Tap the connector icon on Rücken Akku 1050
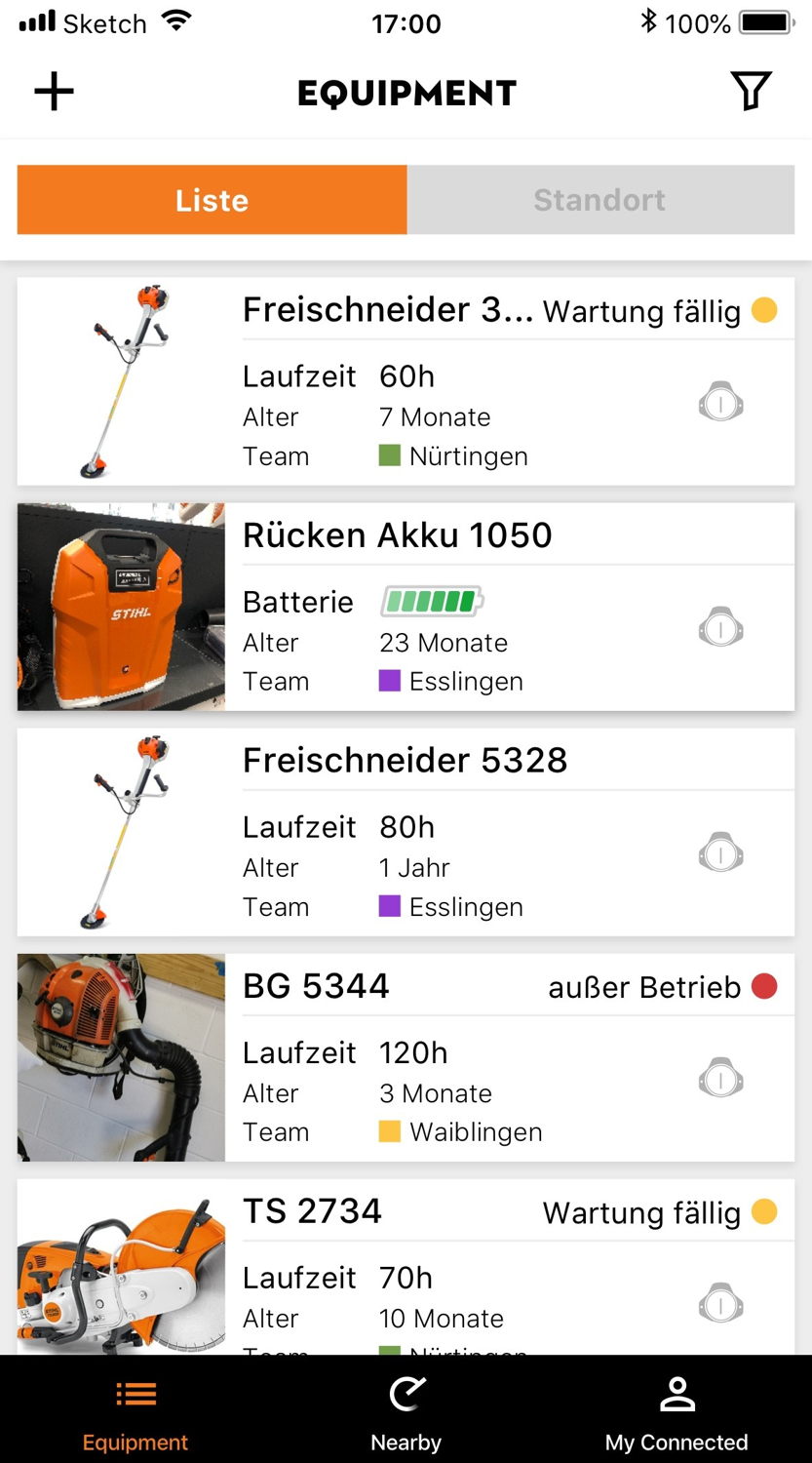Viewport: 812px width, 1463px height. 721,628
